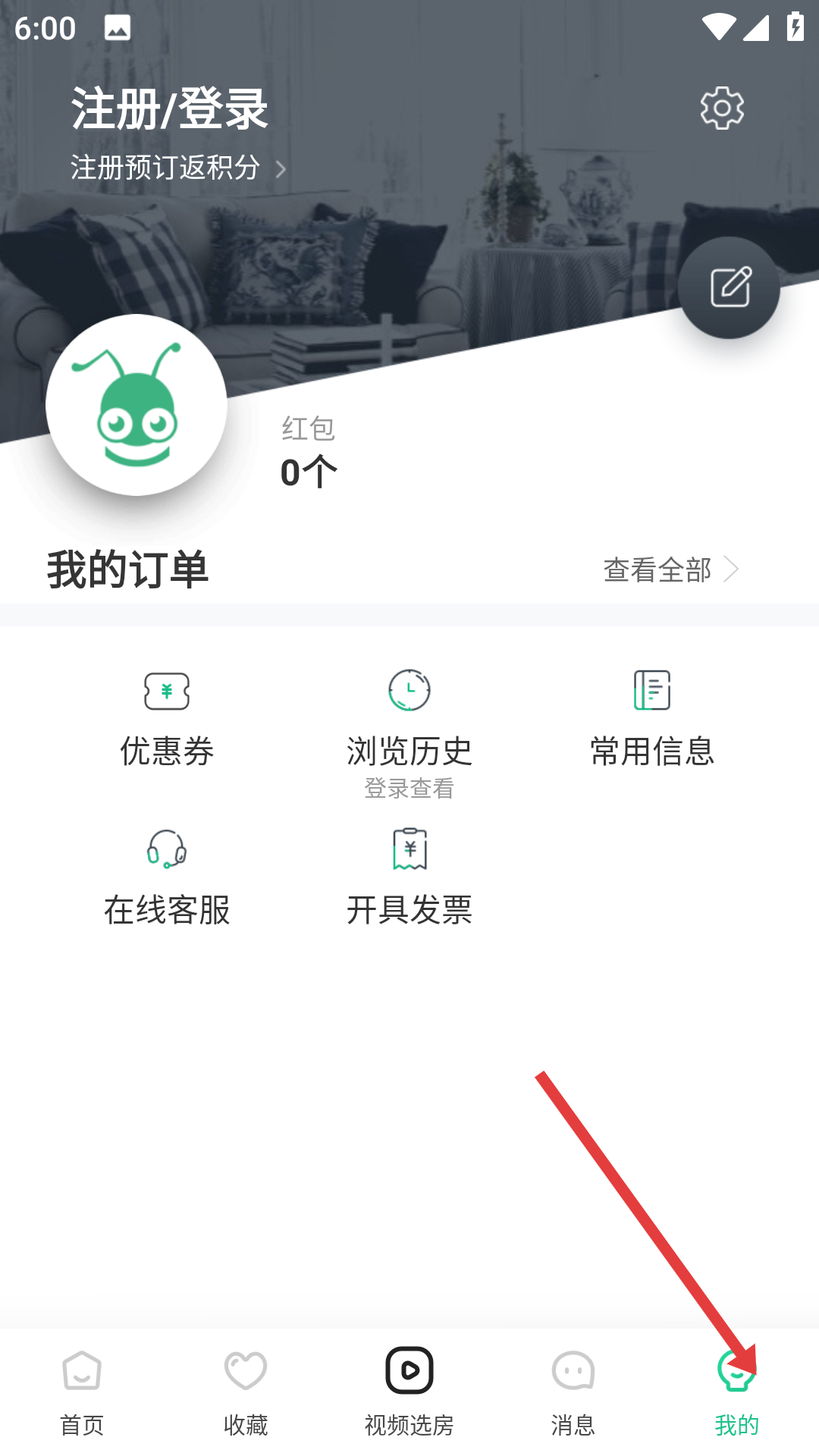Switch to the 首页 tab
This screenshot has width=819, height=1456.
coord(82,1393)
